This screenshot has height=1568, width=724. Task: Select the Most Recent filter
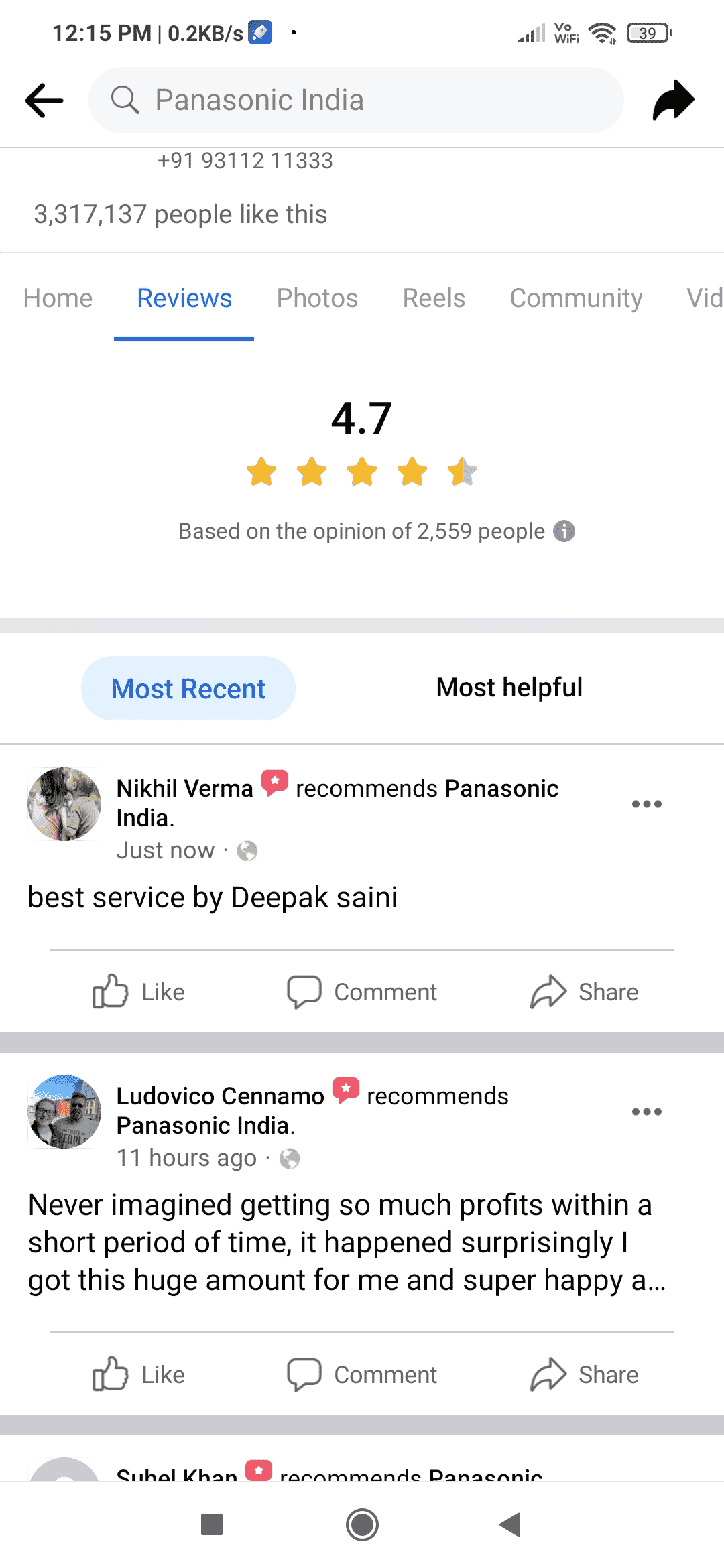(188, 688)
